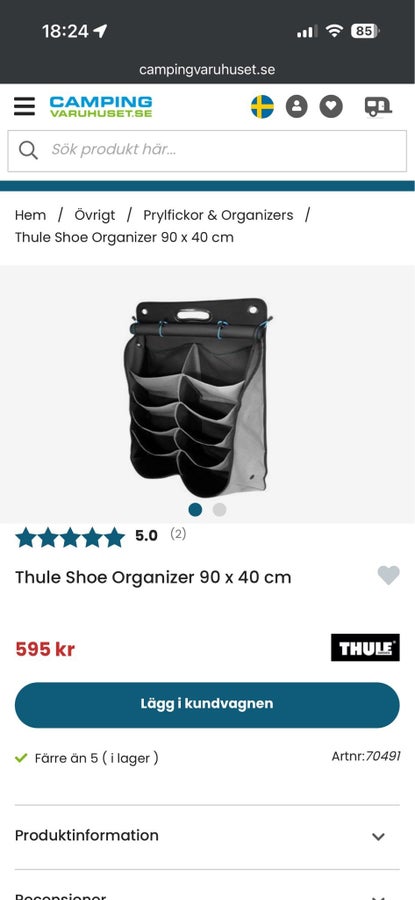Tap the campingvaruhuset.se address bar
The width and height of the screenshot is (415, 900).
click(207, 70)
